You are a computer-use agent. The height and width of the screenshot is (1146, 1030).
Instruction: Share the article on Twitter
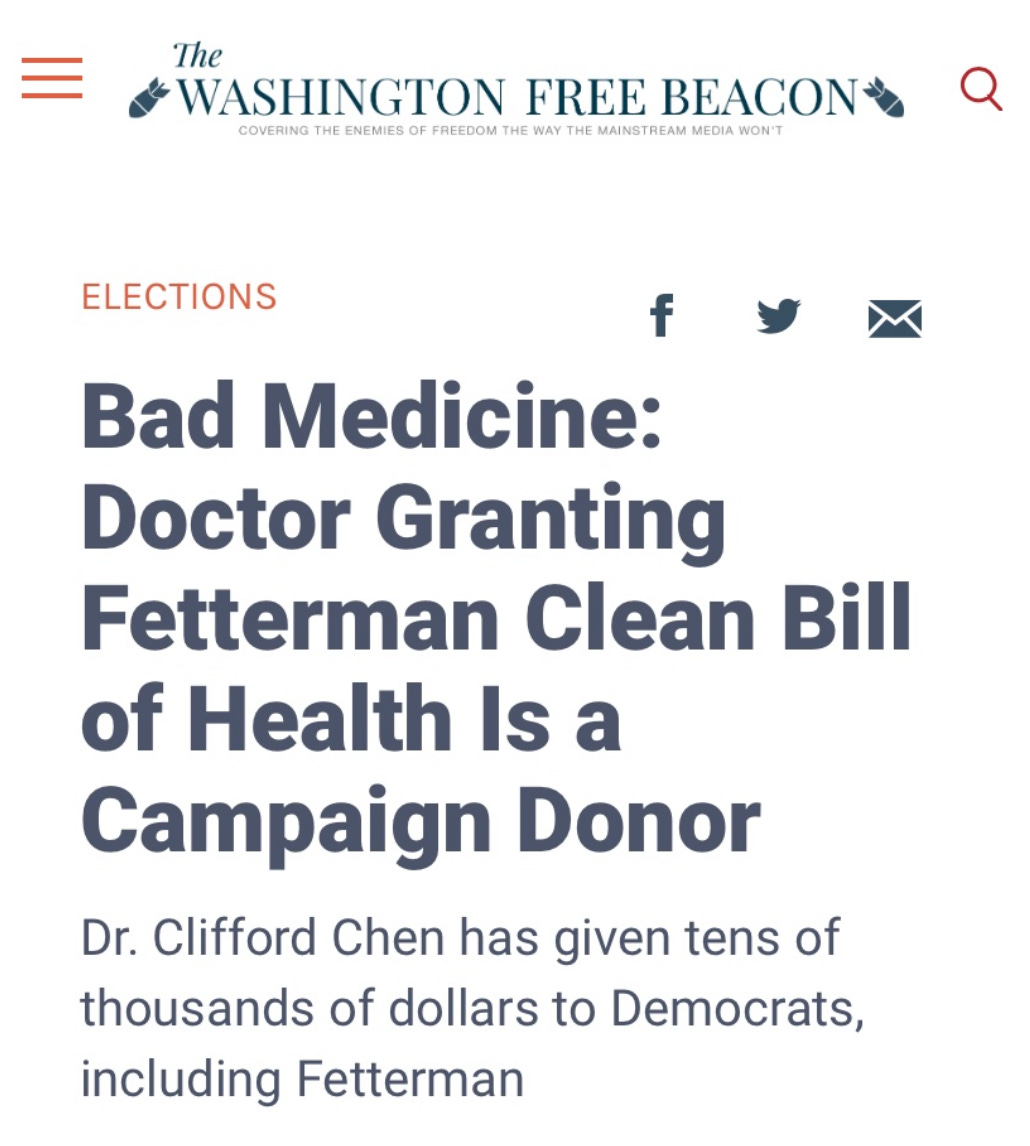[x=778, y=317]
